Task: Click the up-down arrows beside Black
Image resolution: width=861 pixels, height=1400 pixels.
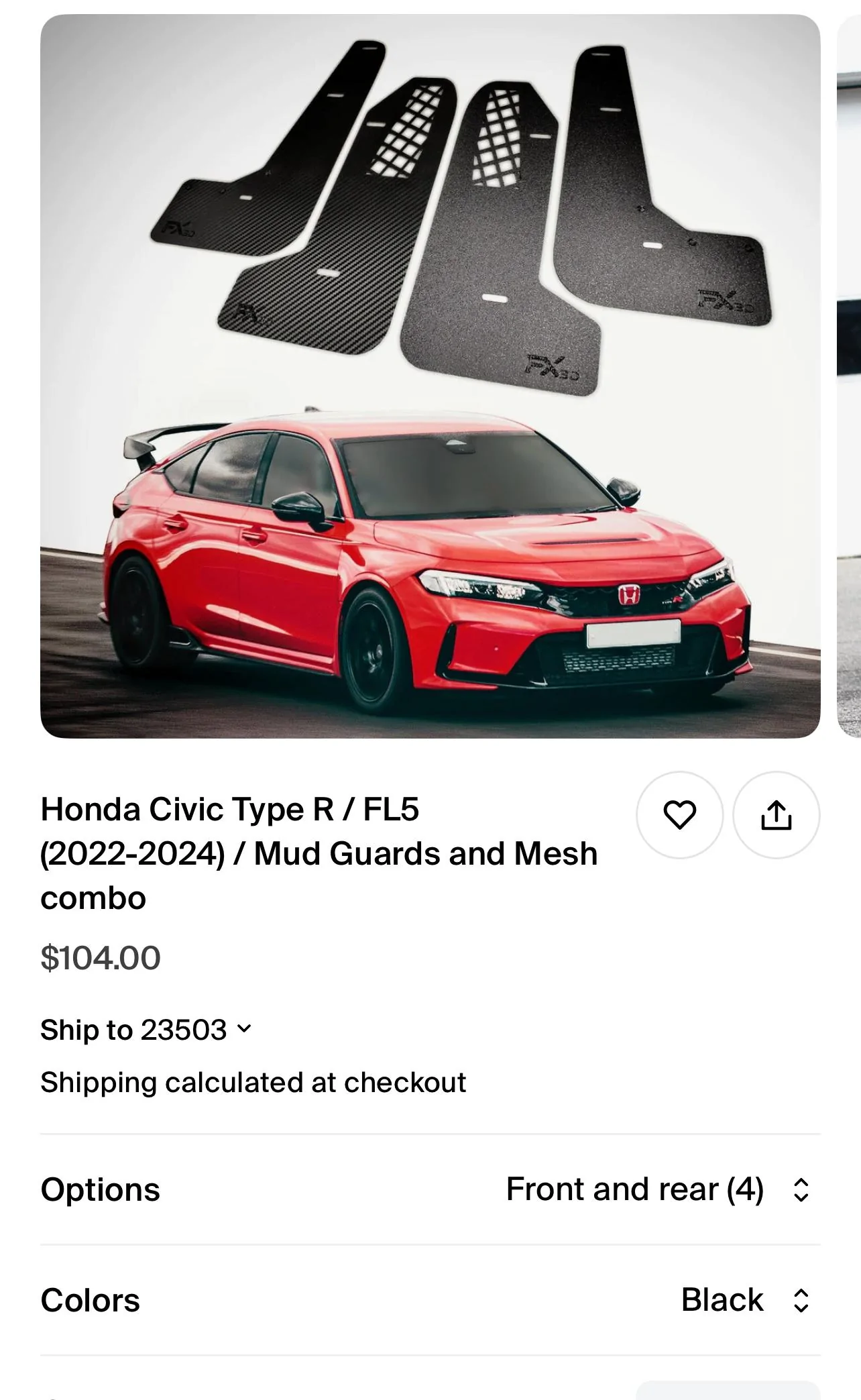Action: tap(802, 1299)
